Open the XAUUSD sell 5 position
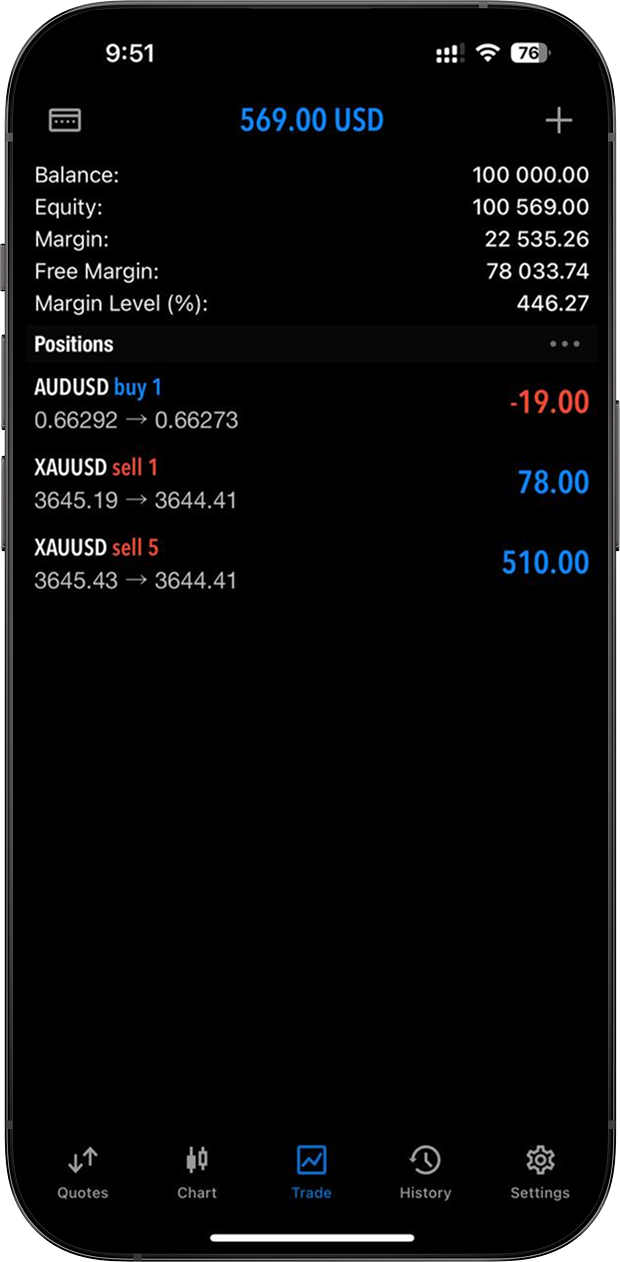The height and width of the screenshot is (1262, 620). [310, 563]
